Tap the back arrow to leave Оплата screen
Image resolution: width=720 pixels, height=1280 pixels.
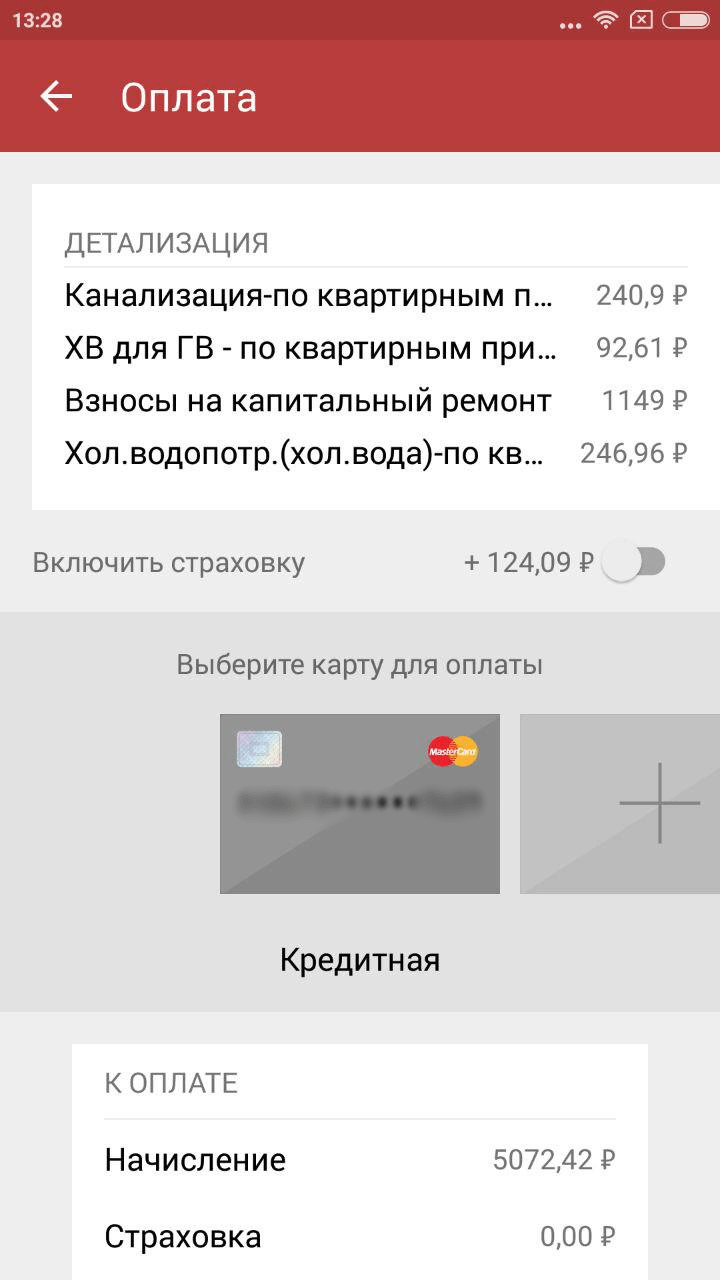point(55,96)
